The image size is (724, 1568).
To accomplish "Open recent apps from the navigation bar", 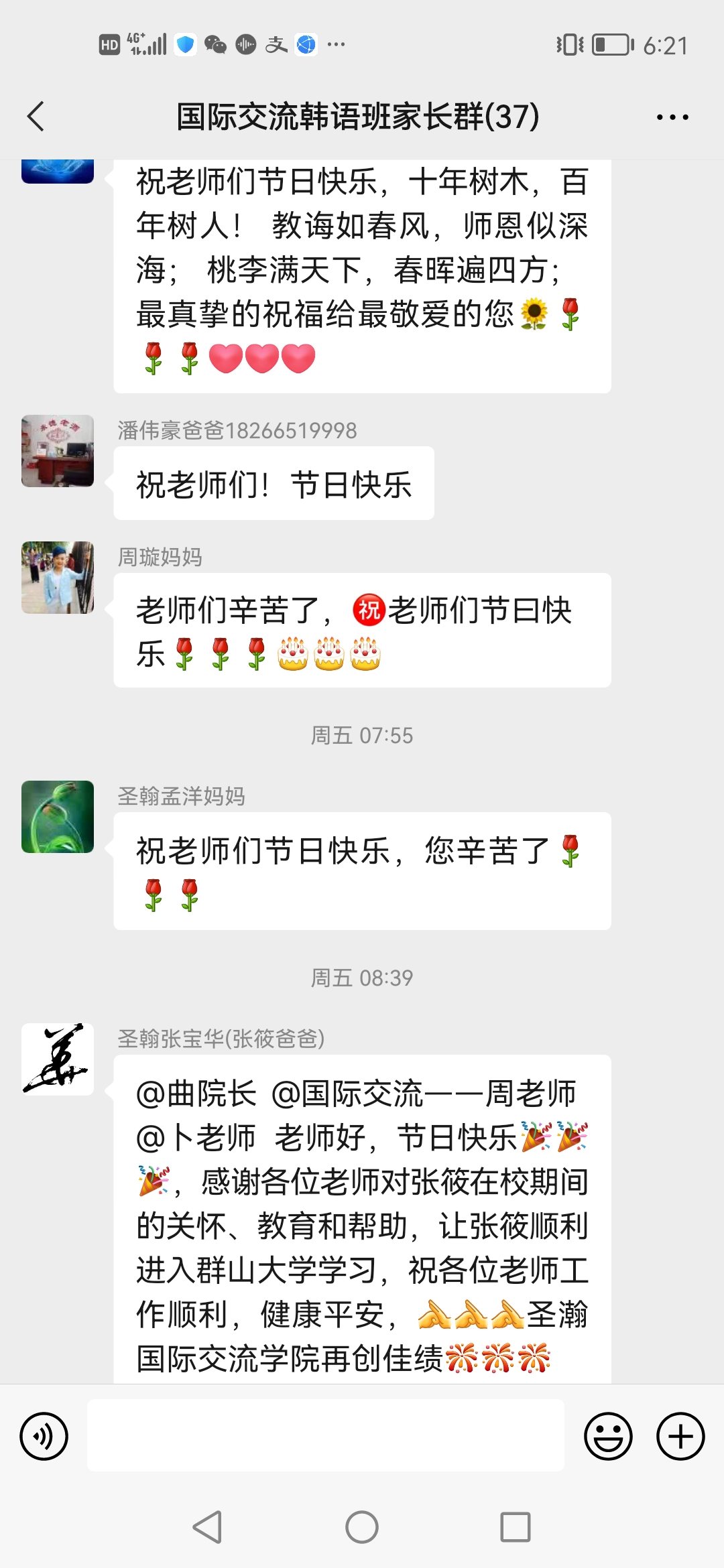I will coord(515,1527).
